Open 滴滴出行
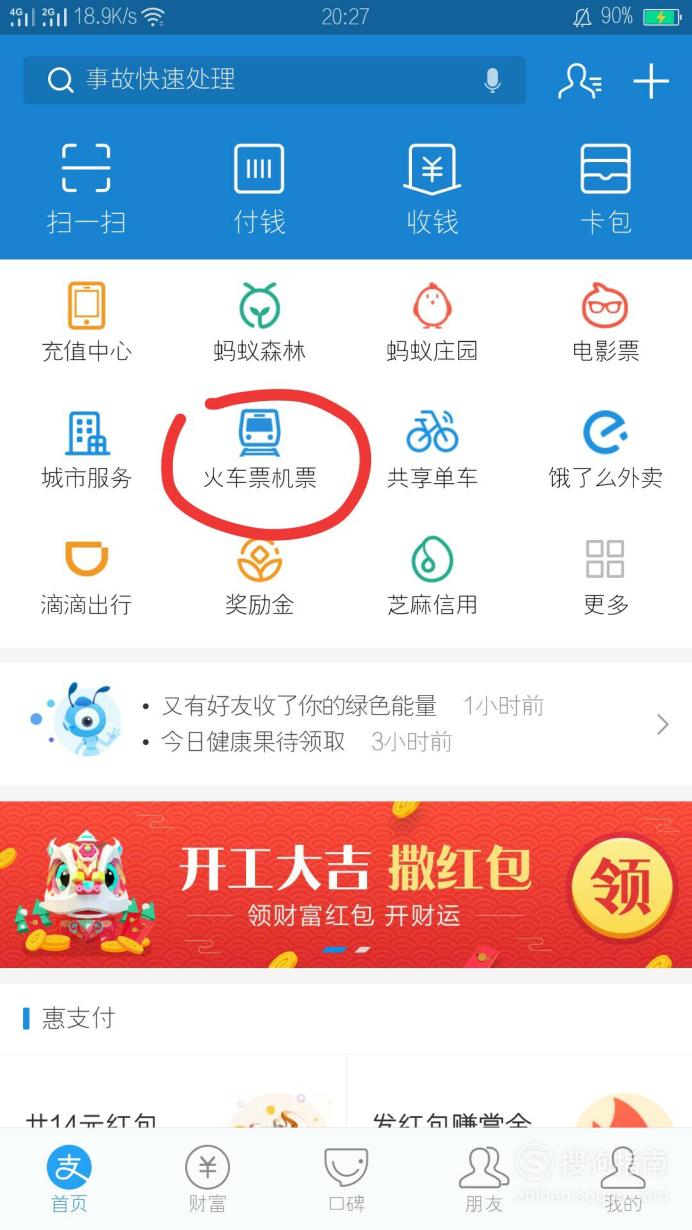Viewport: 692px width, 1230px height. click(86, 576)
